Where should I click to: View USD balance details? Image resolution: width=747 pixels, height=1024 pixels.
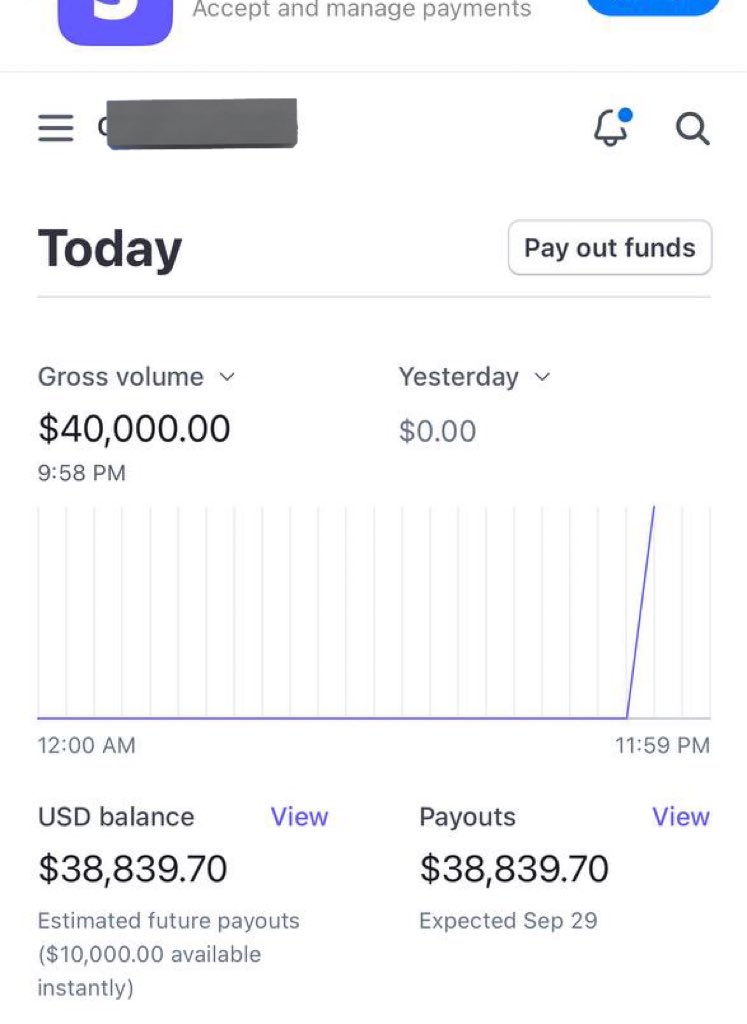[x=299, y=816]
